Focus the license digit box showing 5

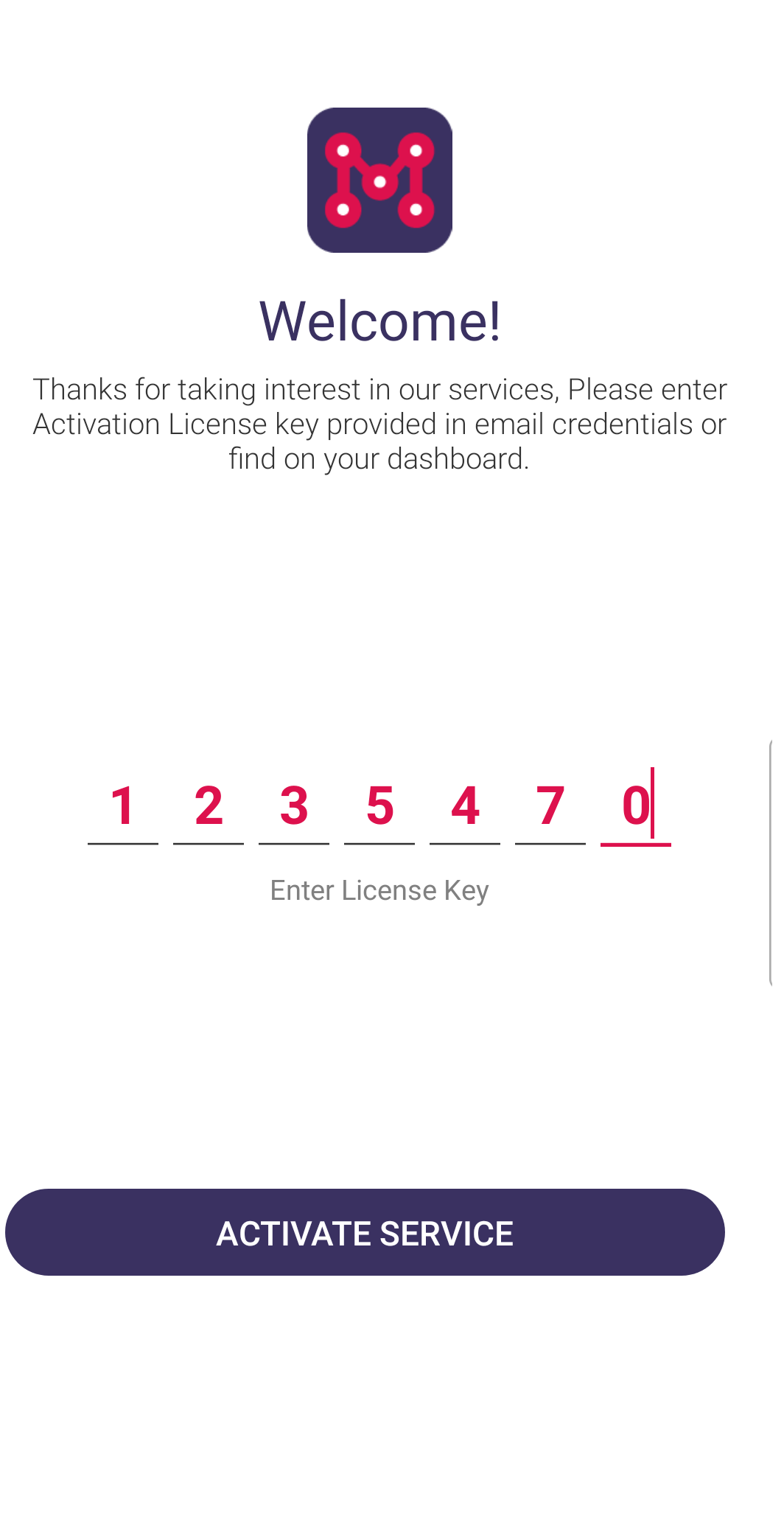(379, 806)
